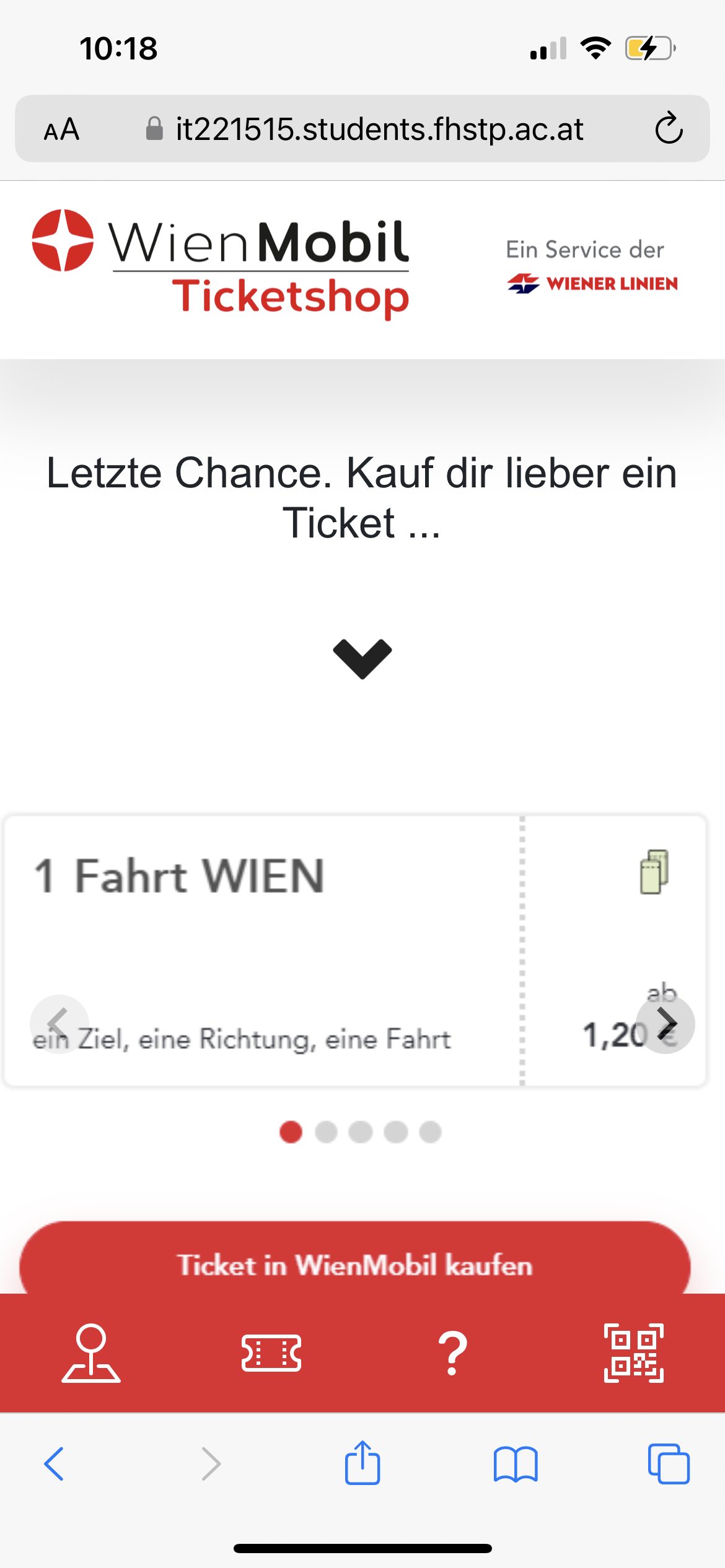Image resolution: width=725 pixels, height=1568 pixels.
Task: Select the second carousel page dot
Action: tap(326, 1131)
